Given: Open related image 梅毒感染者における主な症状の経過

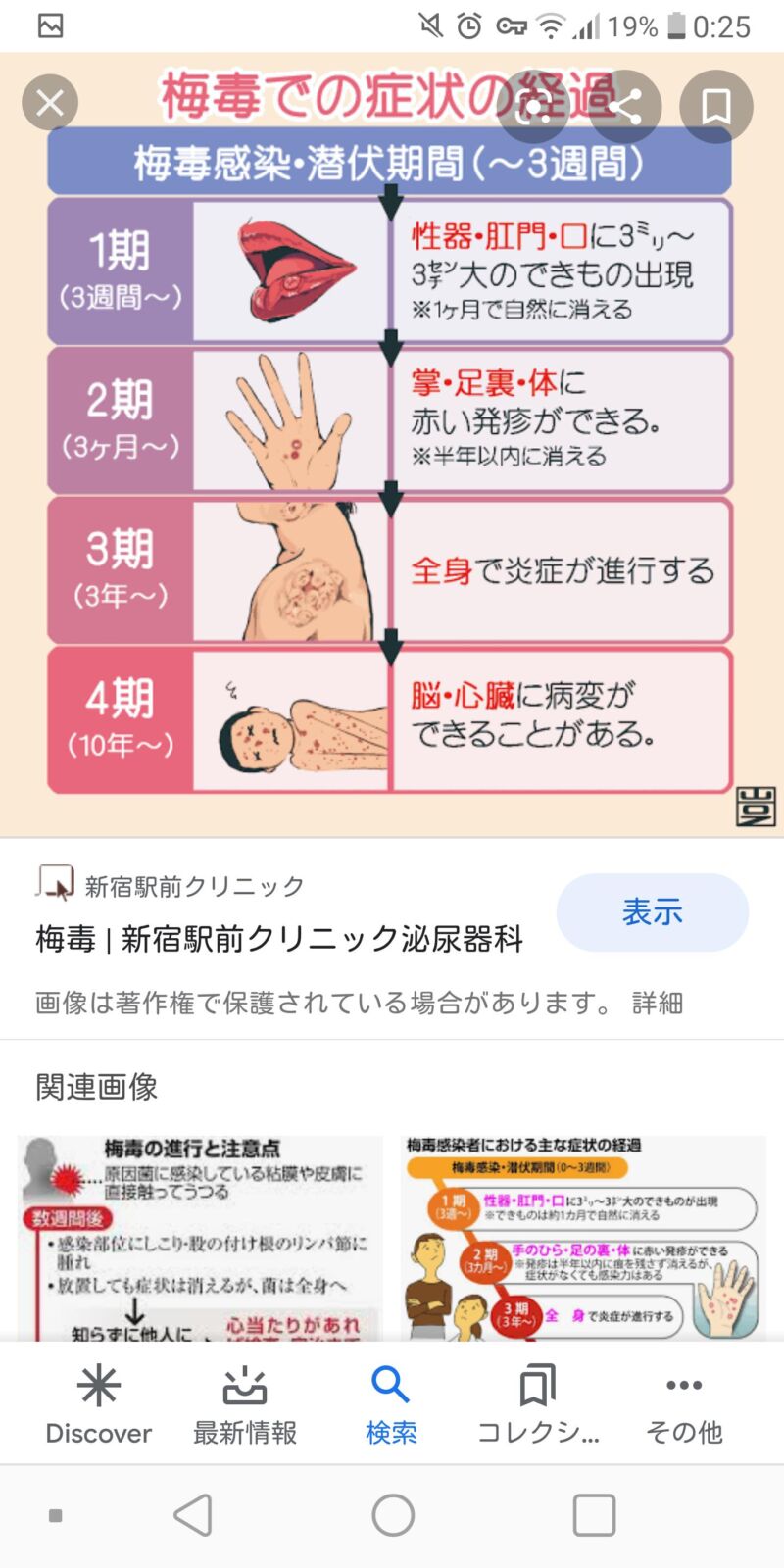Looking at the screenshot, I should click(x=584, y=1239).
